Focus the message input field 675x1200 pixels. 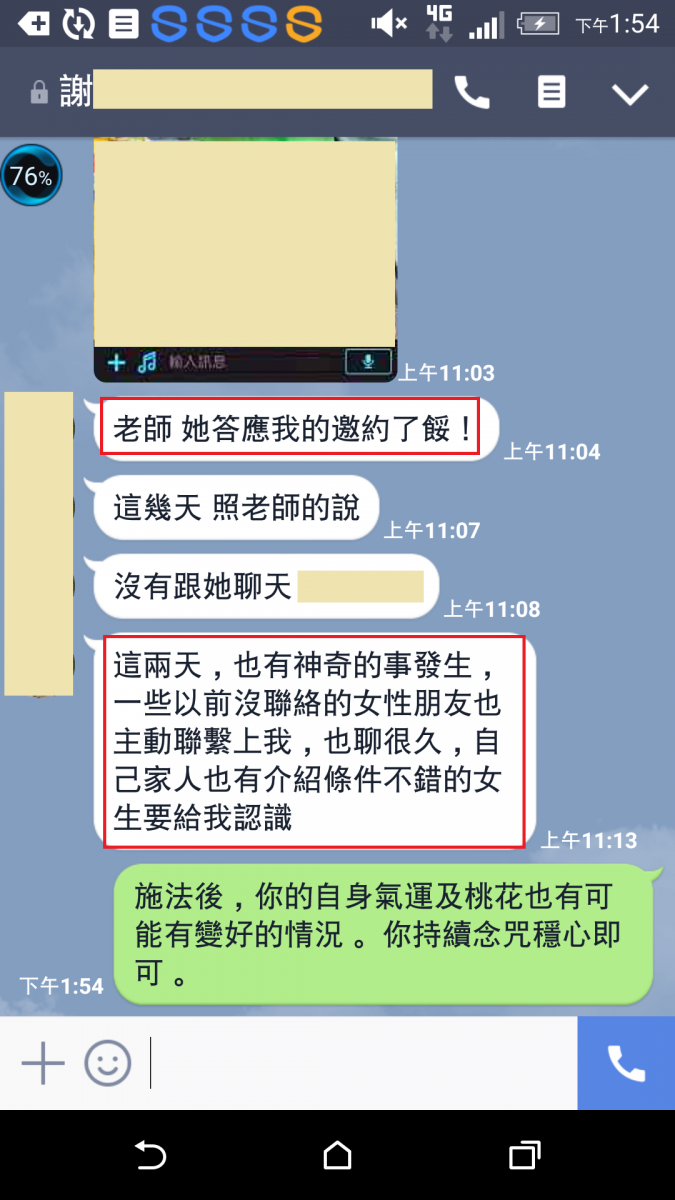[x=360, y=1063]
